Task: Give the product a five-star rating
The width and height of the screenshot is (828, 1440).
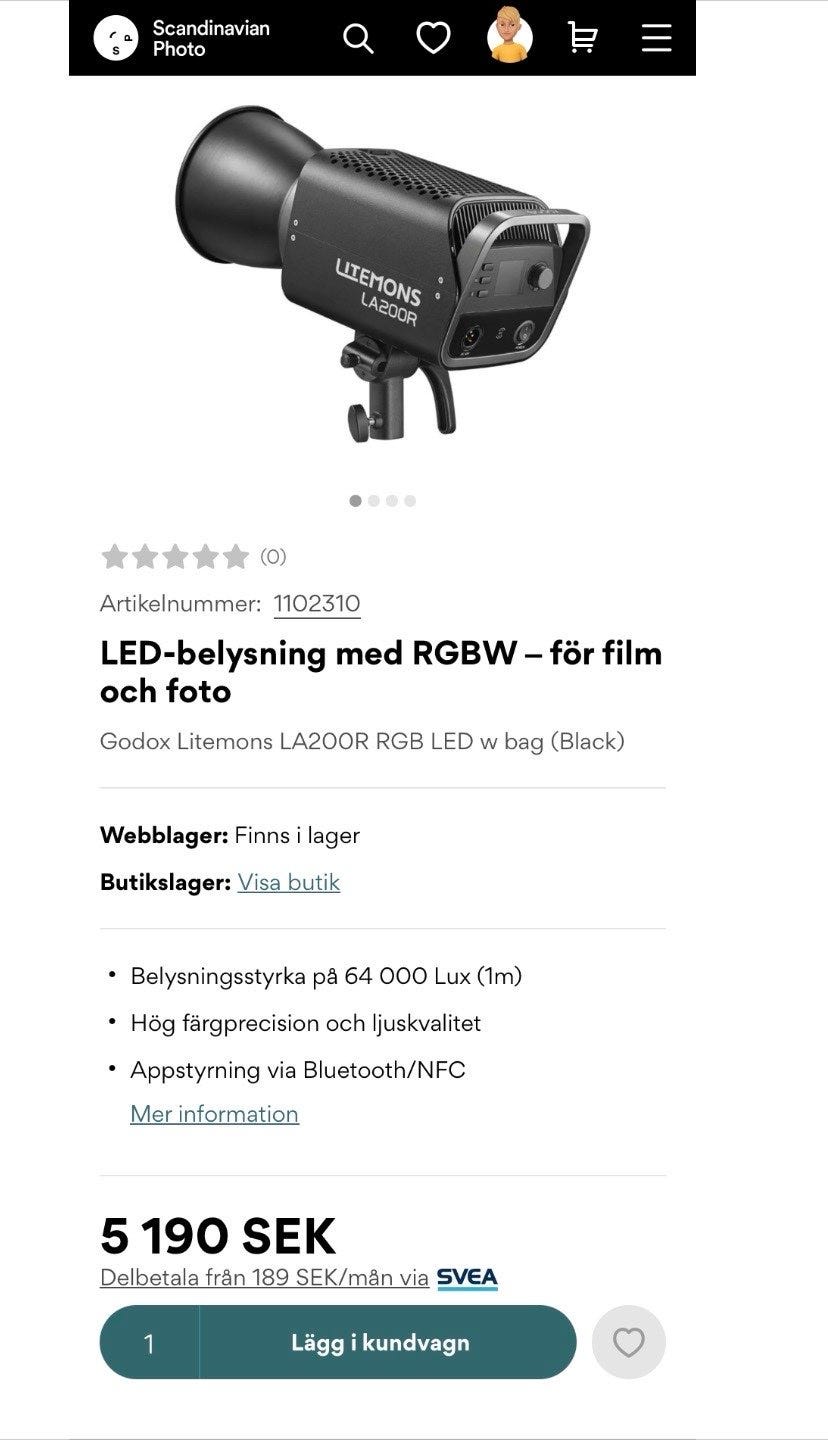Action: pyautogui.click(x=233, y=556)
